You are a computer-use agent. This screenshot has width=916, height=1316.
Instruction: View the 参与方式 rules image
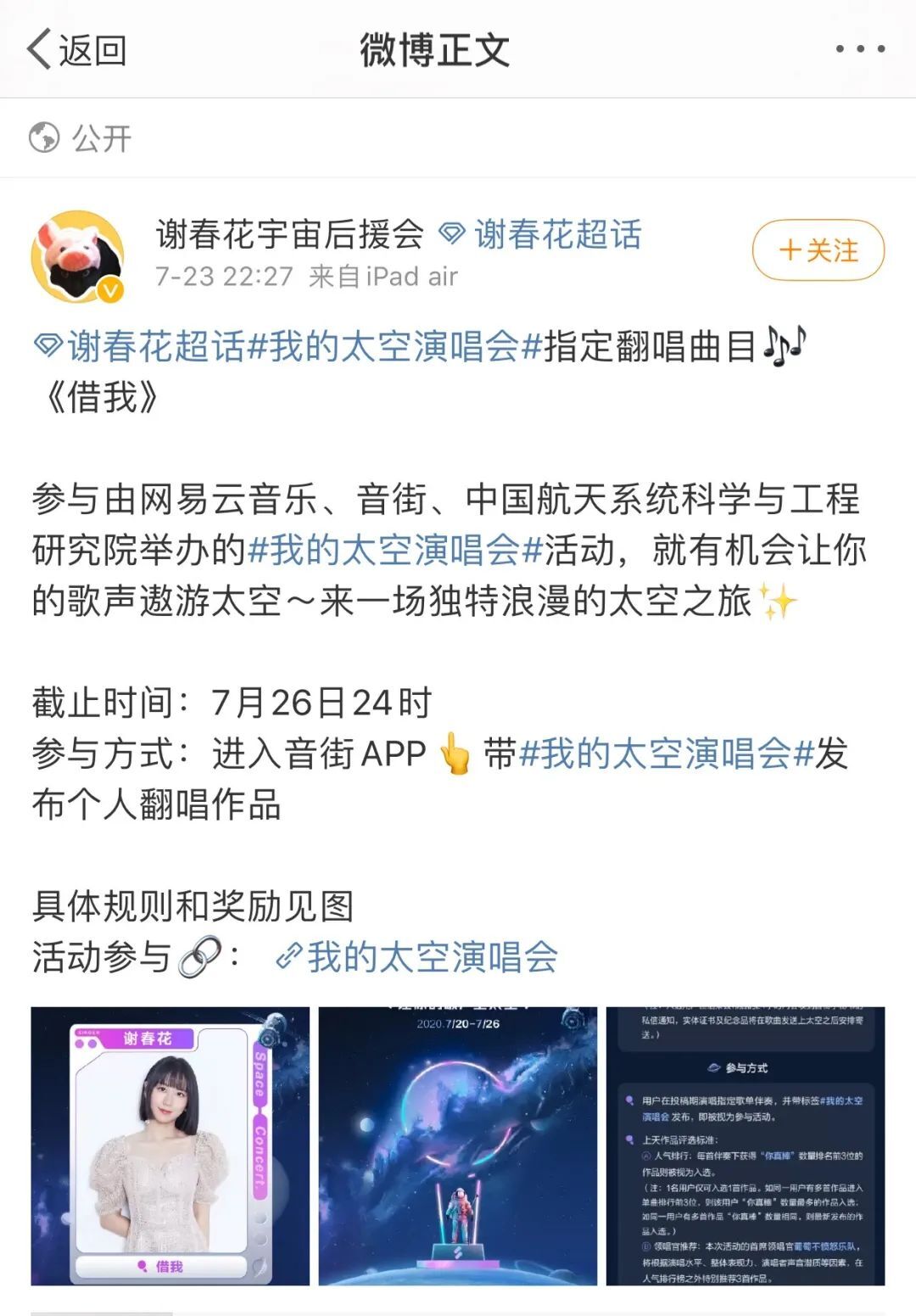click(746, 1145)
